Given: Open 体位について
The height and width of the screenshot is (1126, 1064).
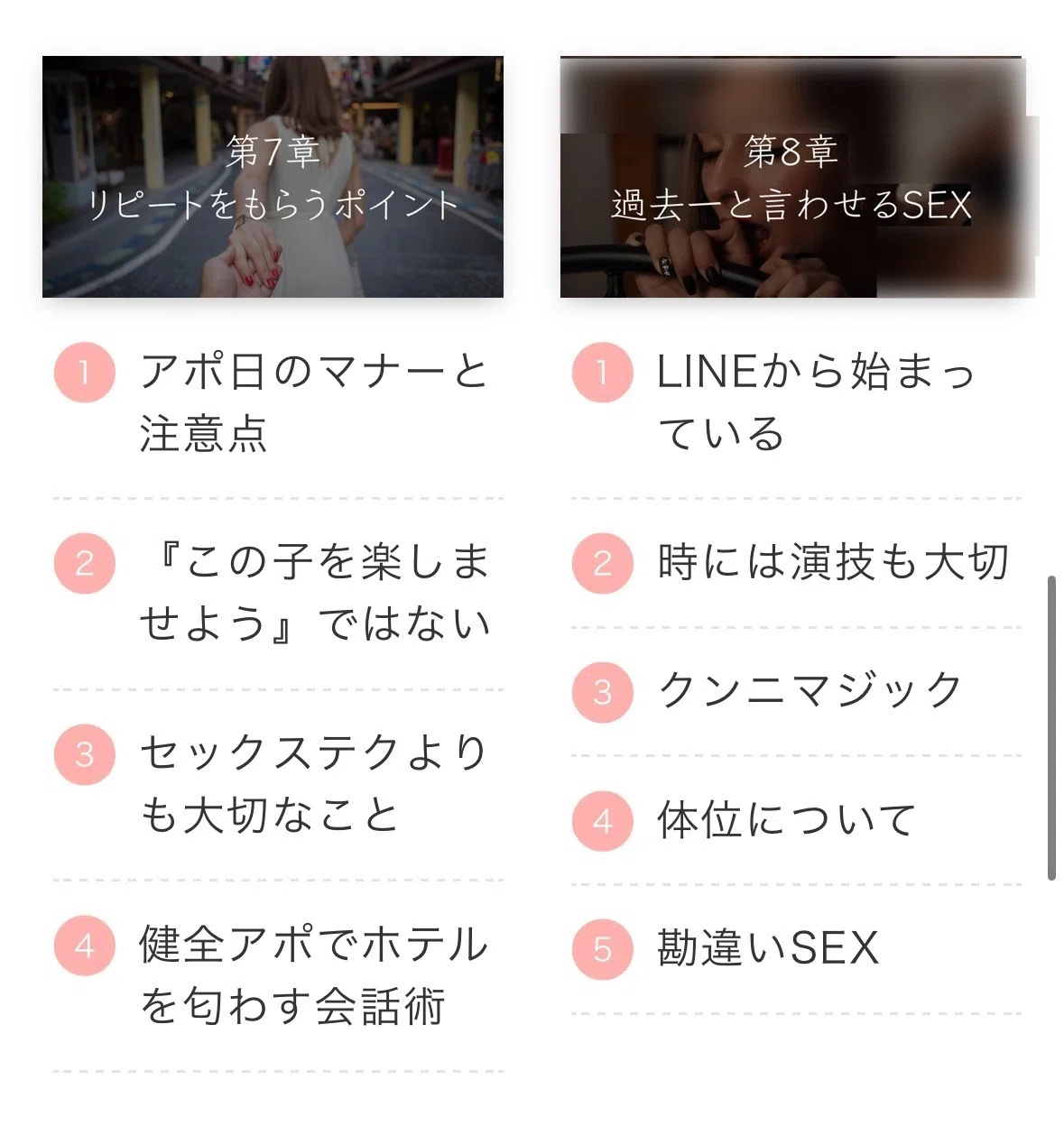Looking at the screenshot, I should pos(786,820).
